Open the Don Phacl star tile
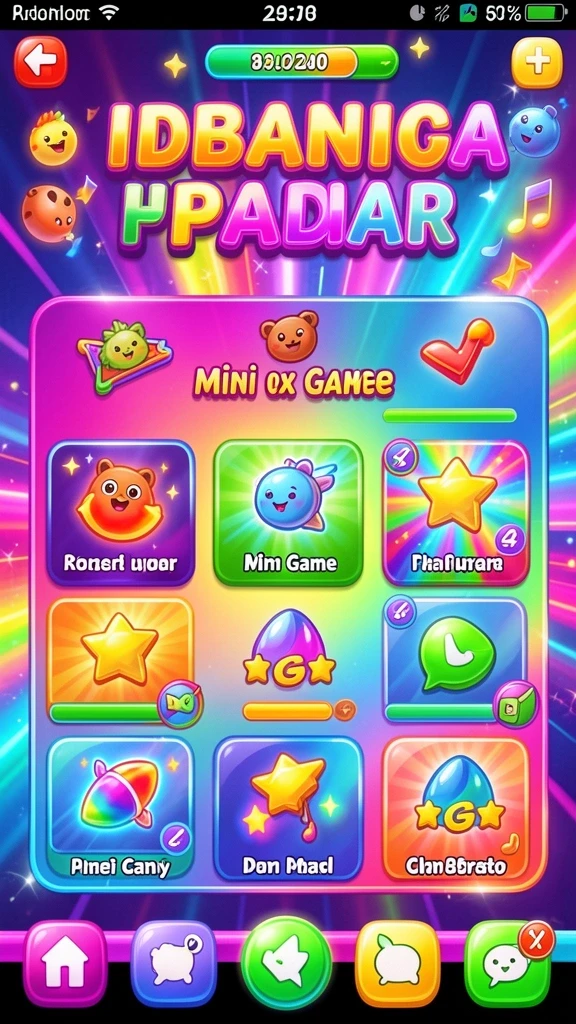The height and width of the screenshot is (1024, 576). tap(288, 808)
